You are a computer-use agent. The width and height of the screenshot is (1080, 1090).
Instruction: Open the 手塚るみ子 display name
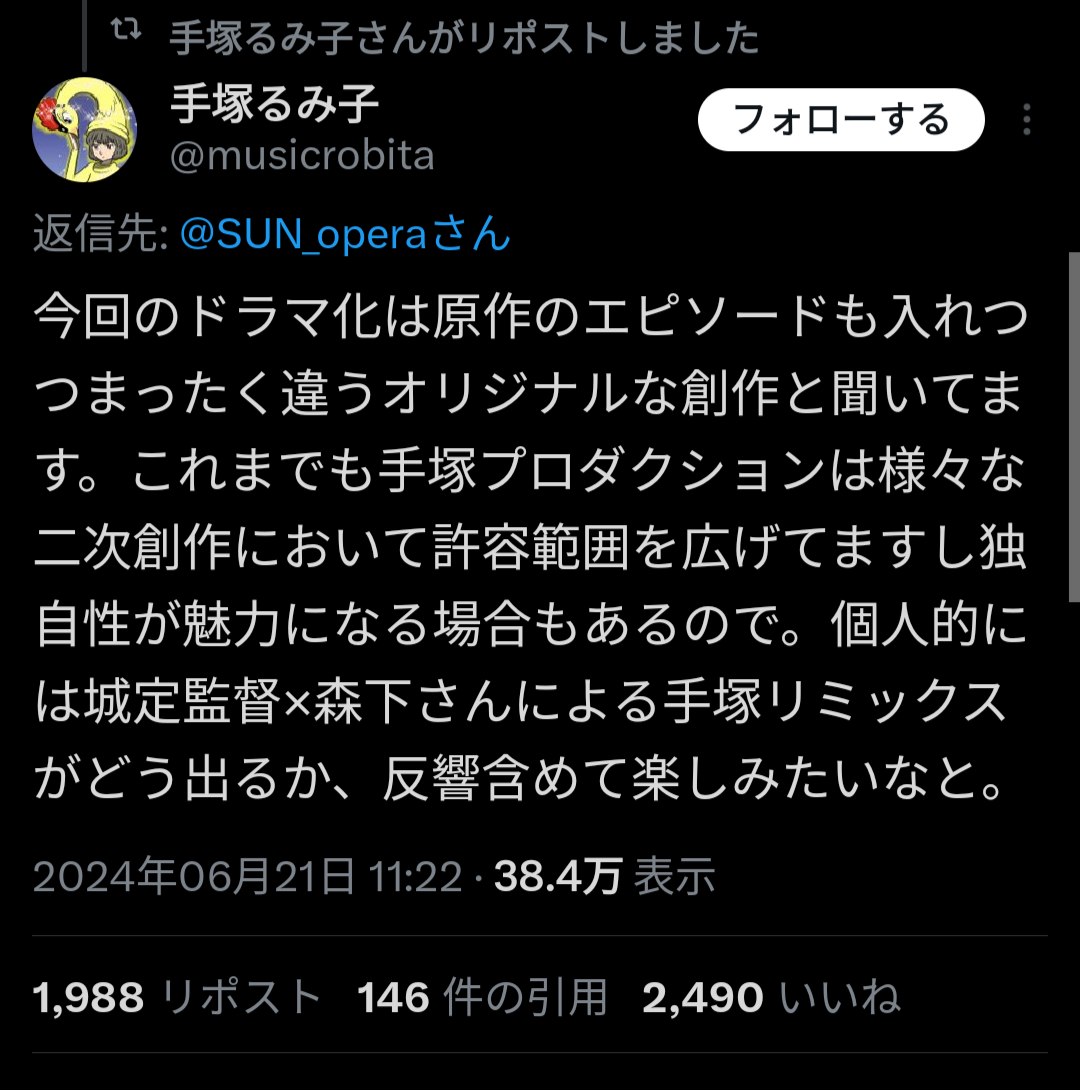pos(274,104)
